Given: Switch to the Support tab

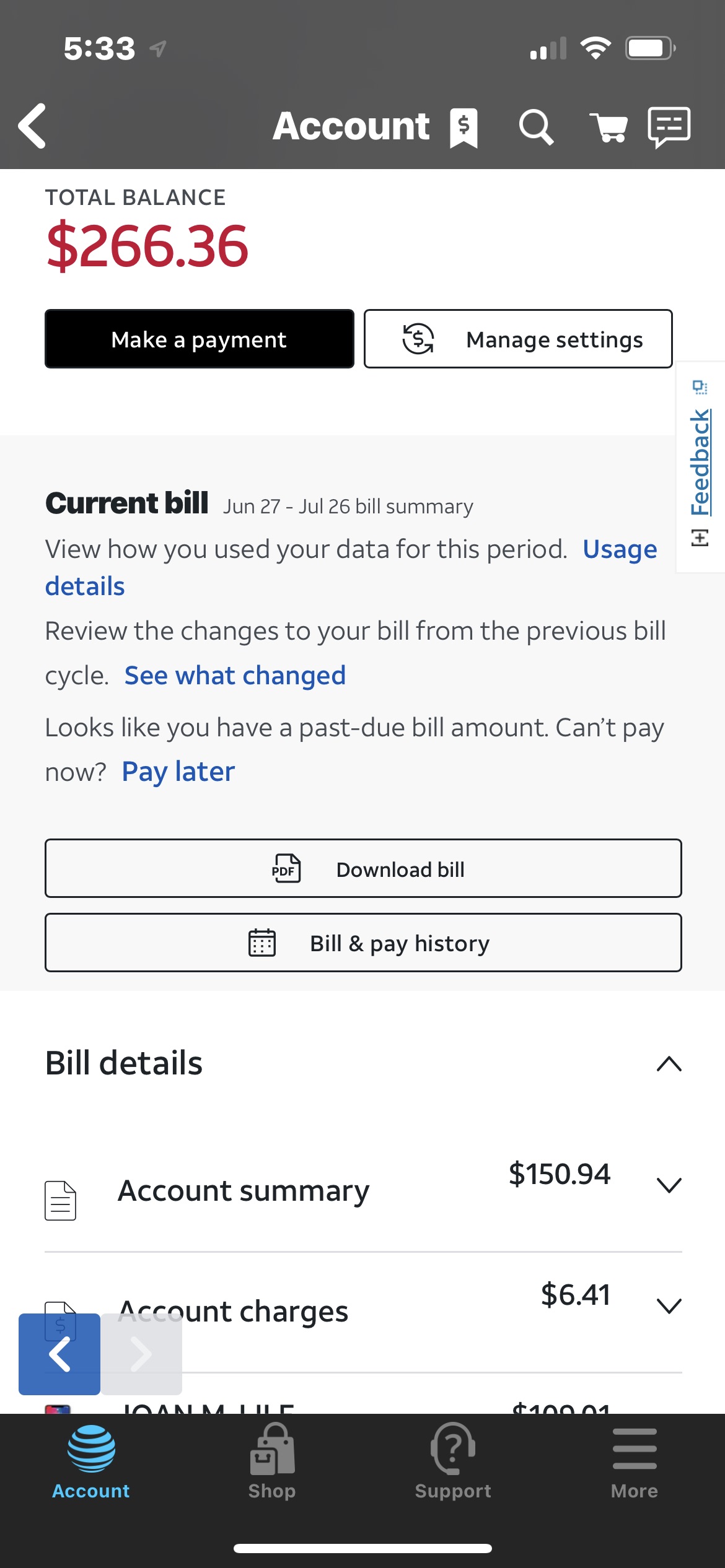Looking at the screenshot, I should pos(453,1461).
